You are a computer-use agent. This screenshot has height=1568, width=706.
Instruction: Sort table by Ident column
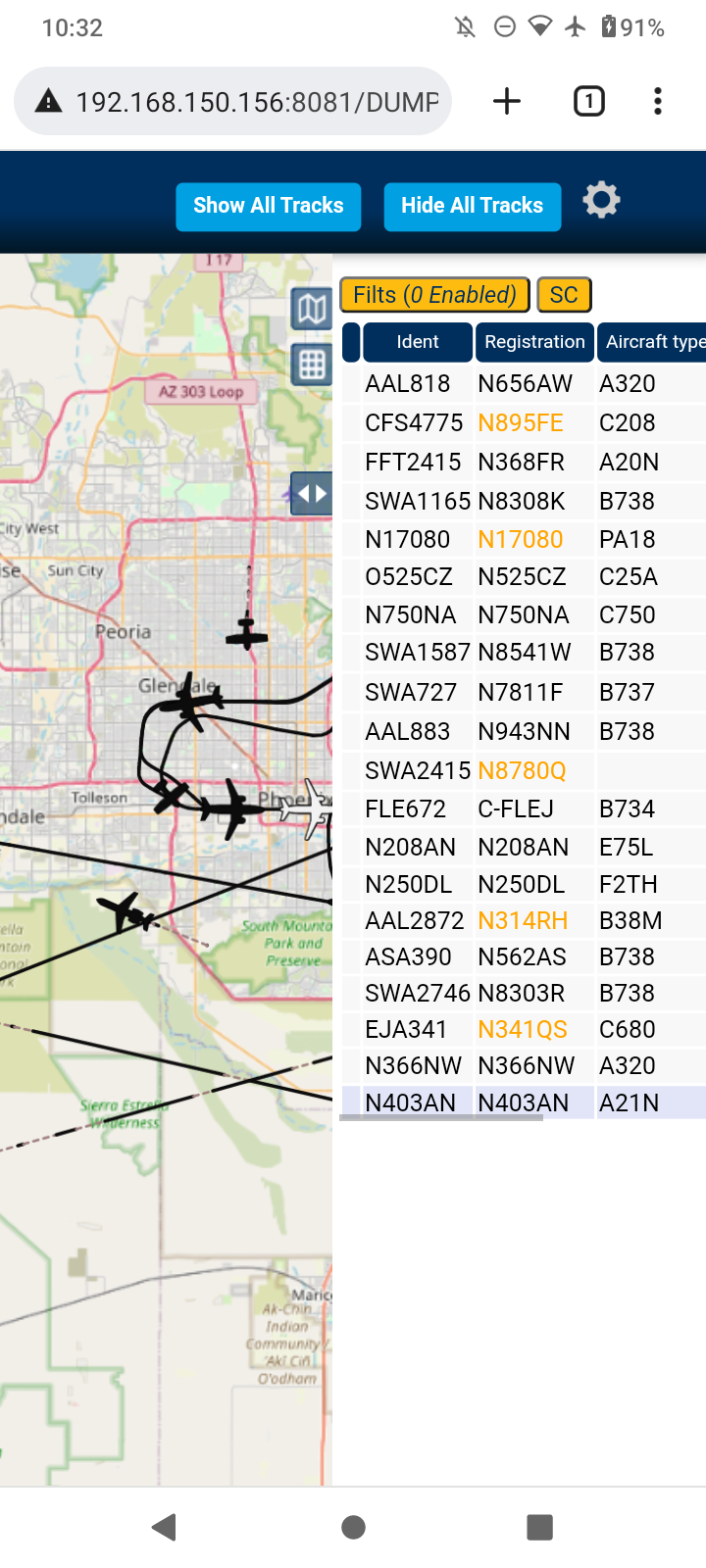[x=418, y=342]
